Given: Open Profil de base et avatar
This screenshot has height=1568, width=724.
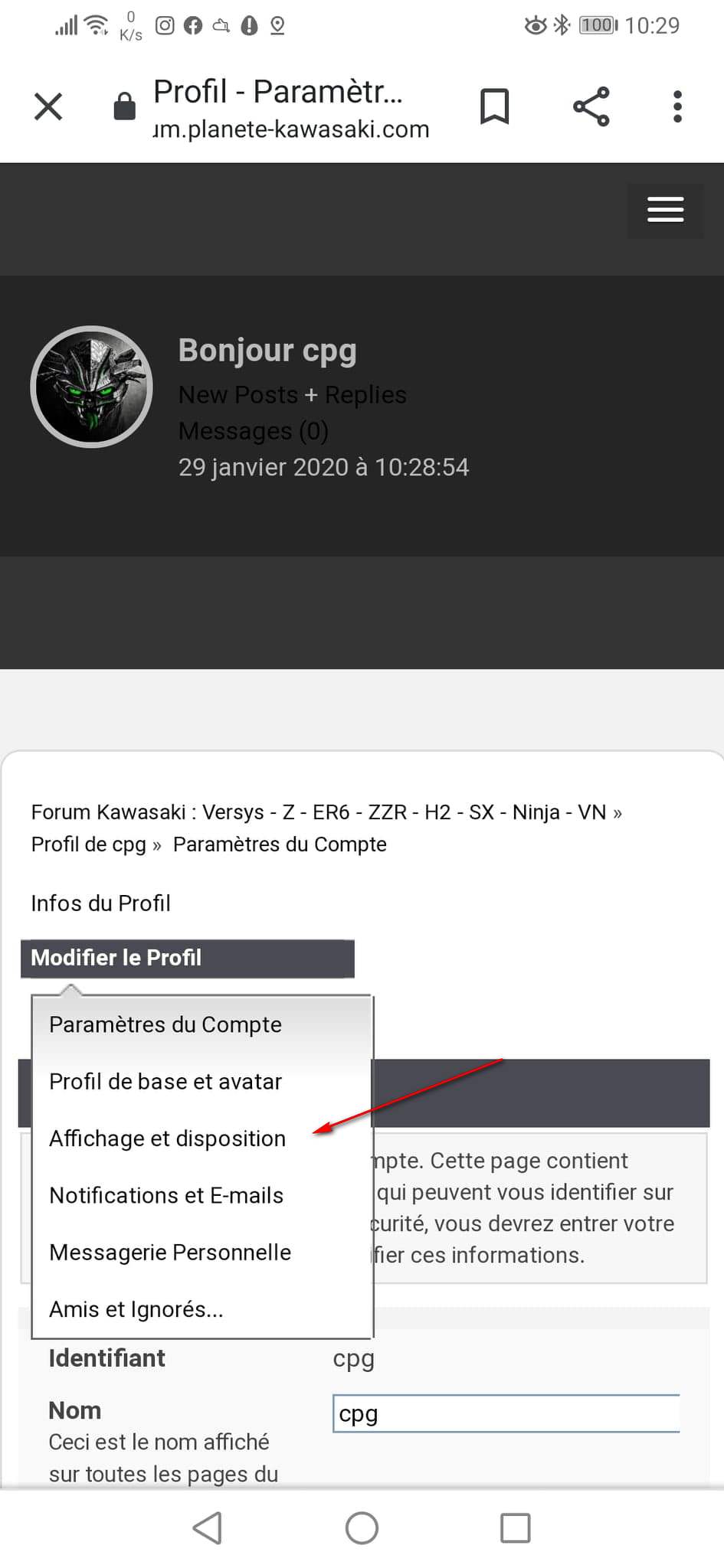Looking at the screenshot, I should click(x=165, y=1081).
